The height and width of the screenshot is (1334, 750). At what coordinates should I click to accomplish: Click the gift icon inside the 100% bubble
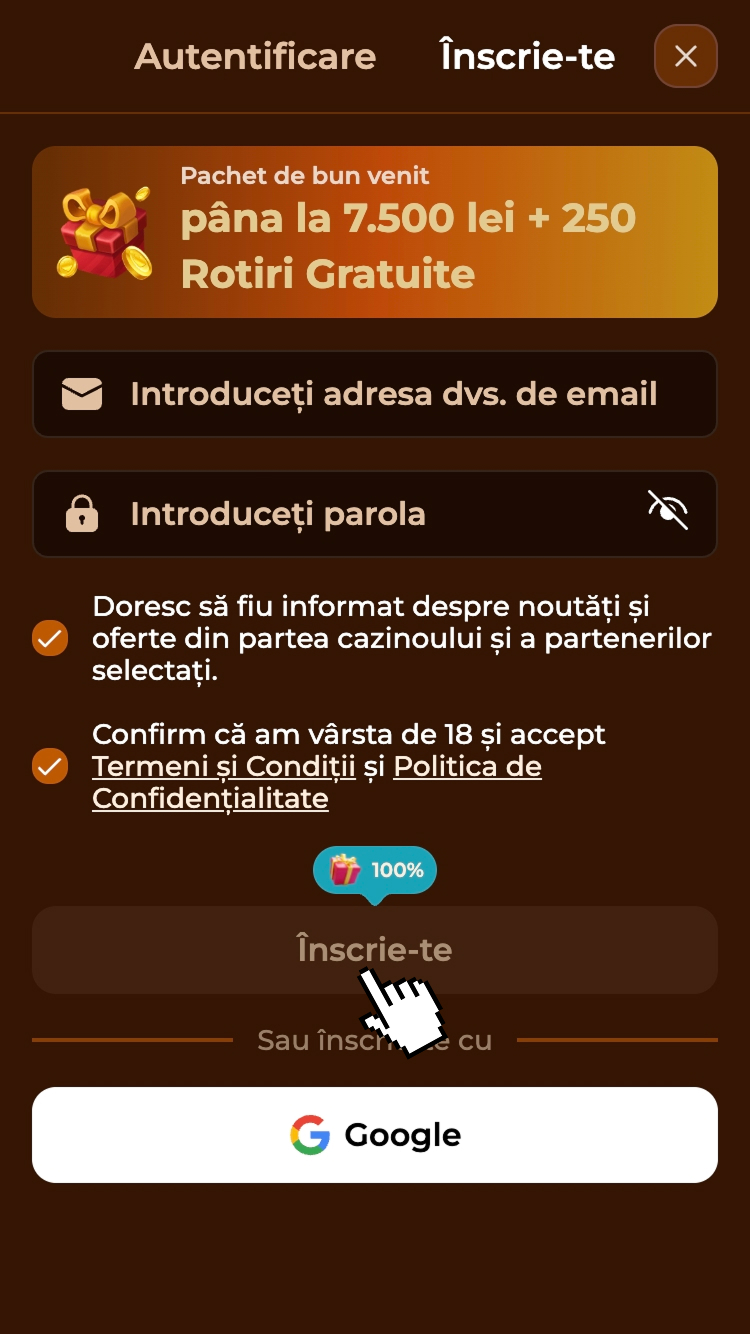click(x=344, y=870)
